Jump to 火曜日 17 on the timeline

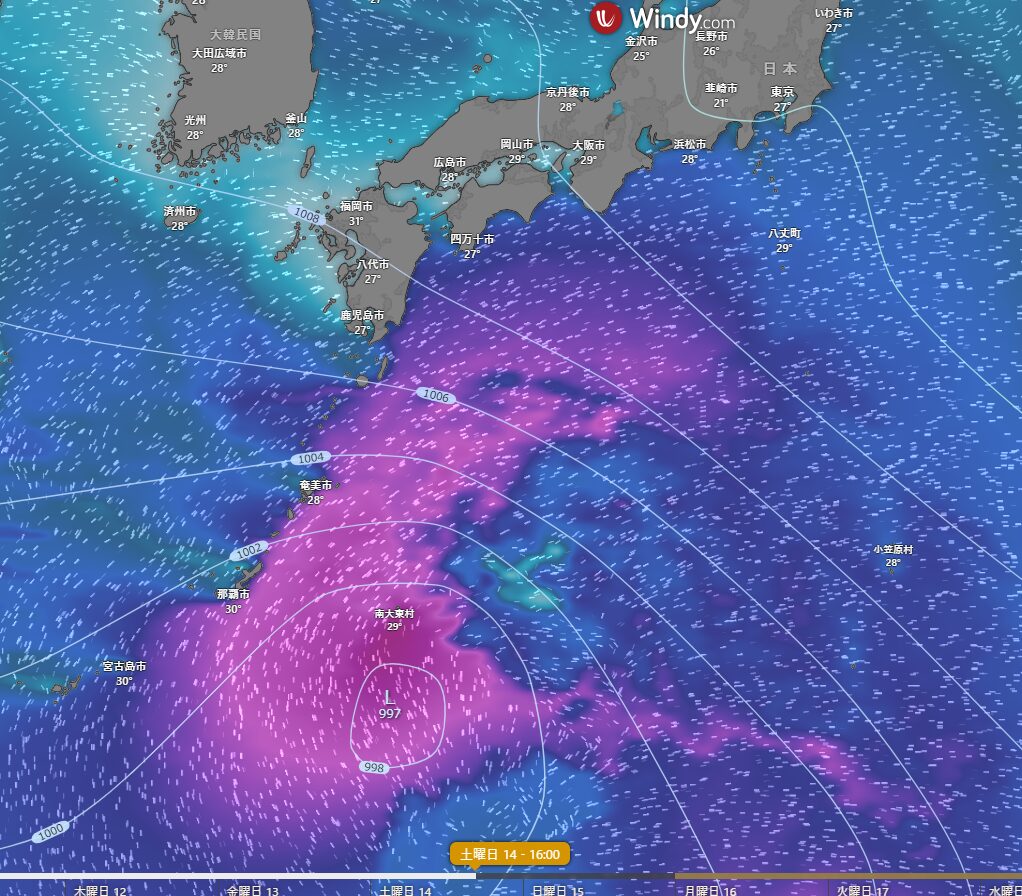(862, 890)
